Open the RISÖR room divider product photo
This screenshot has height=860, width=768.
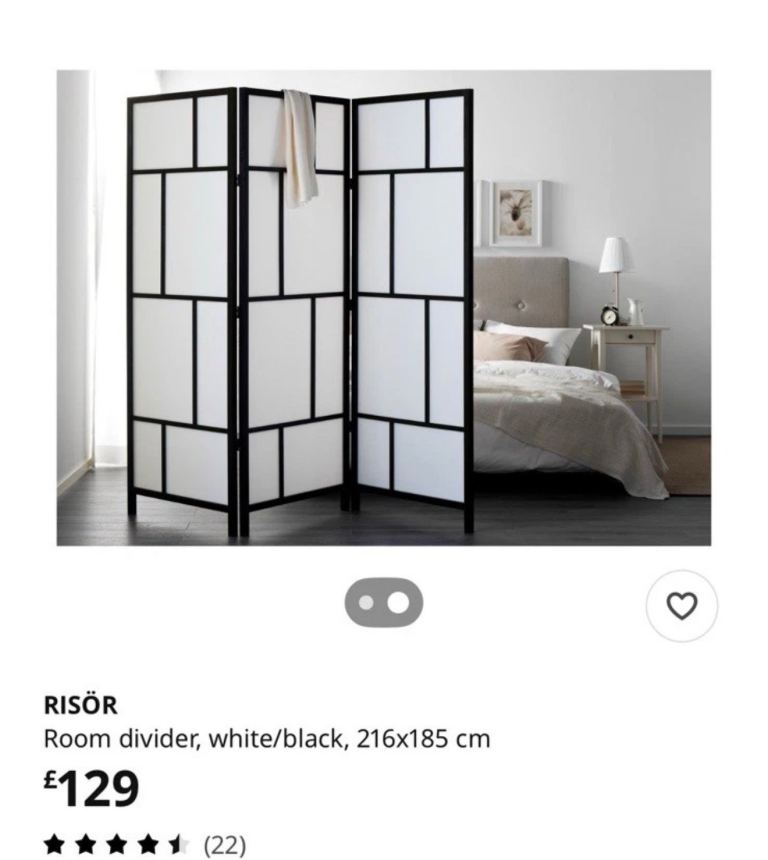384,308
